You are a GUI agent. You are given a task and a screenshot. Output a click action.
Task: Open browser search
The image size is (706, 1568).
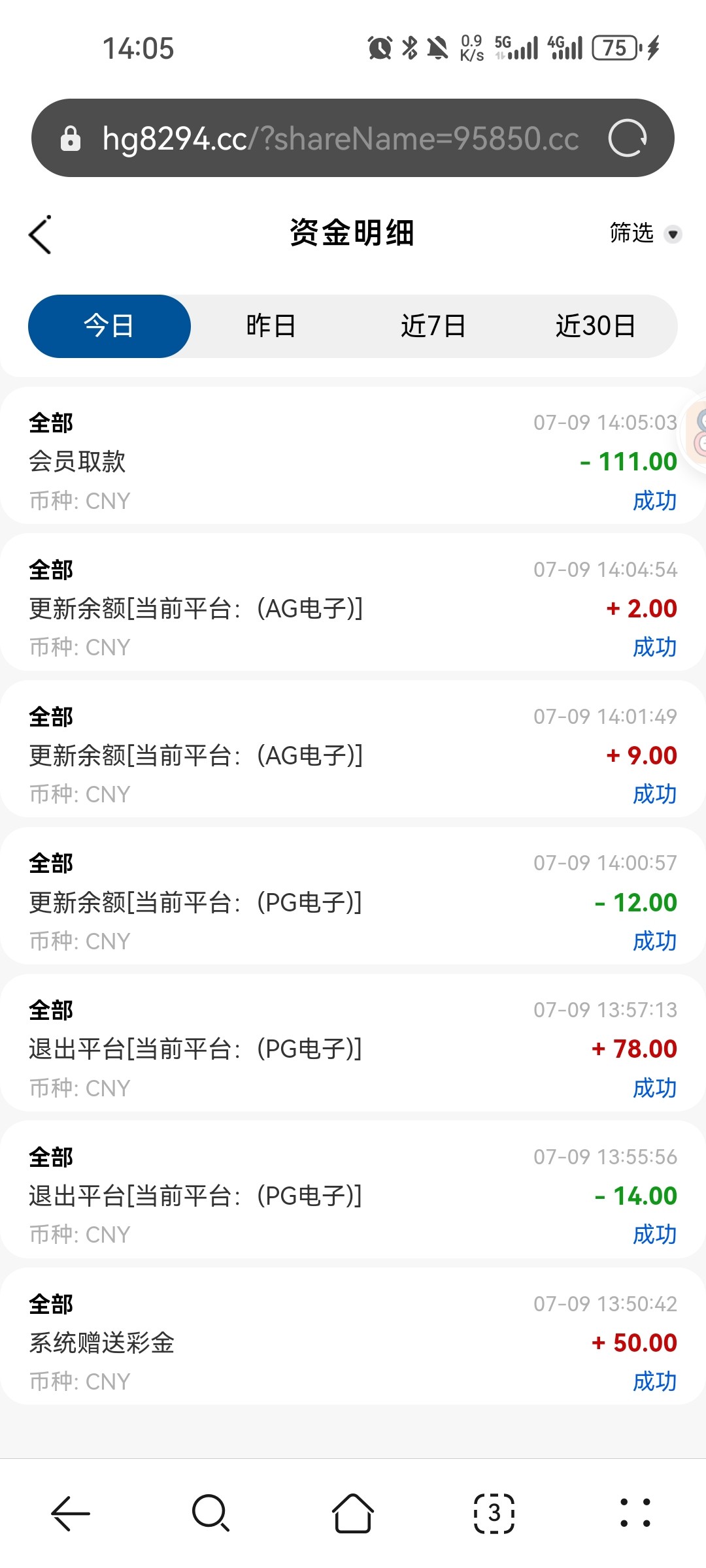[210, 1513]
